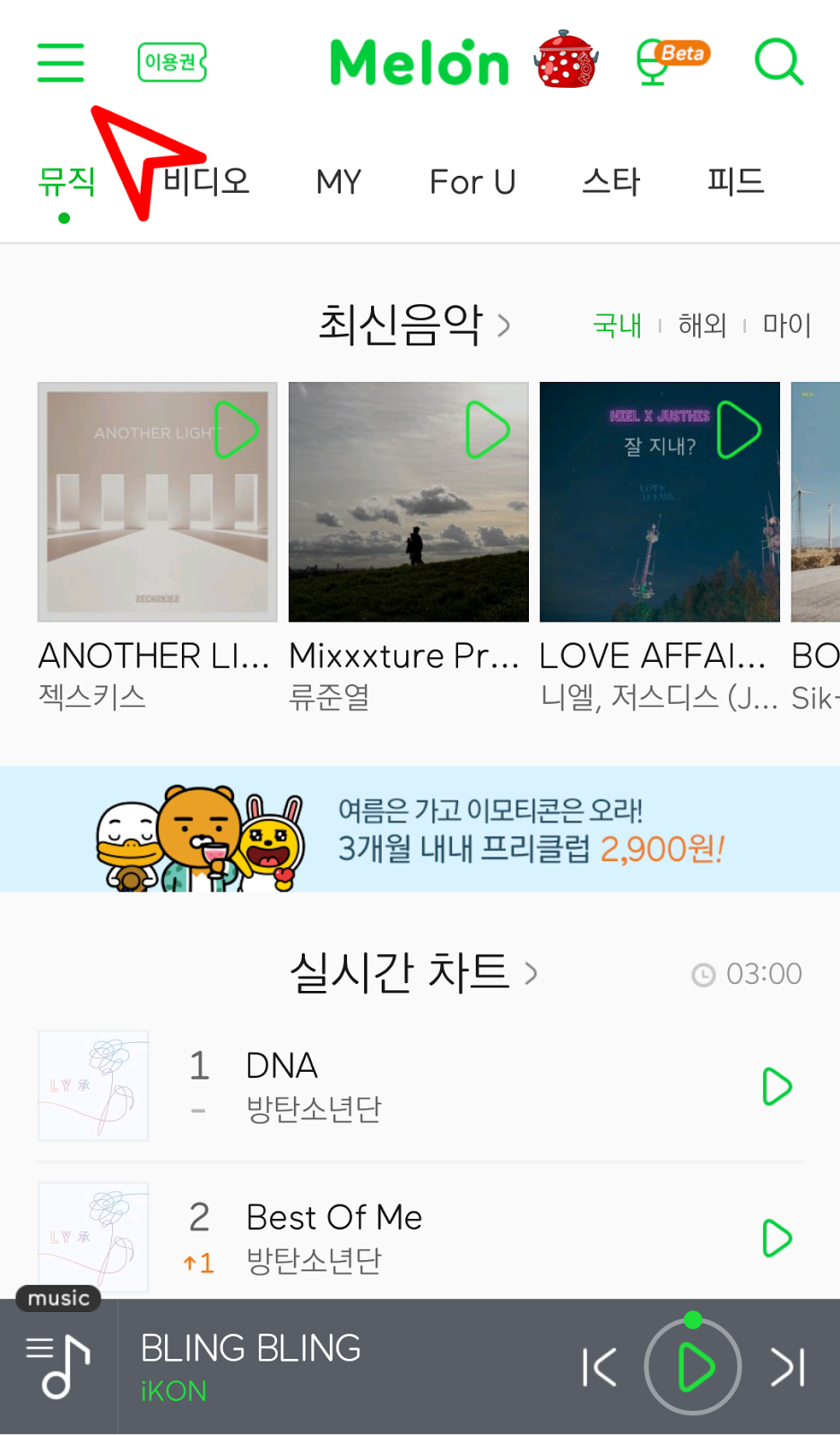Tap the Beta microphone feature icon
Screen dimensions: 840x1435
tap(668, 61)
